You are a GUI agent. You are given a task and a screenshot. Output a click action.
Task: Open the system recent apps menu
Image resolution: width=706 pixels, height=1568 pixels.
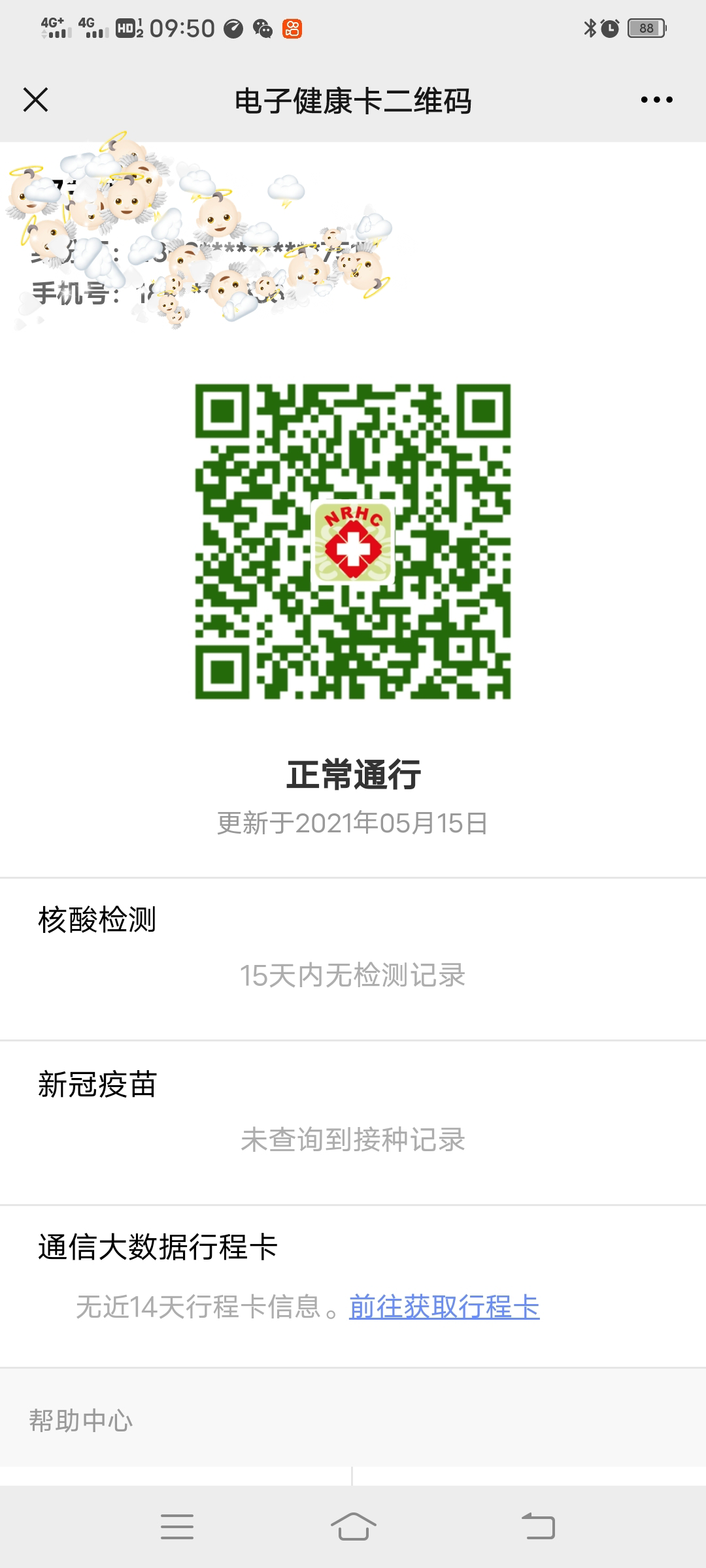[177, 1527]
